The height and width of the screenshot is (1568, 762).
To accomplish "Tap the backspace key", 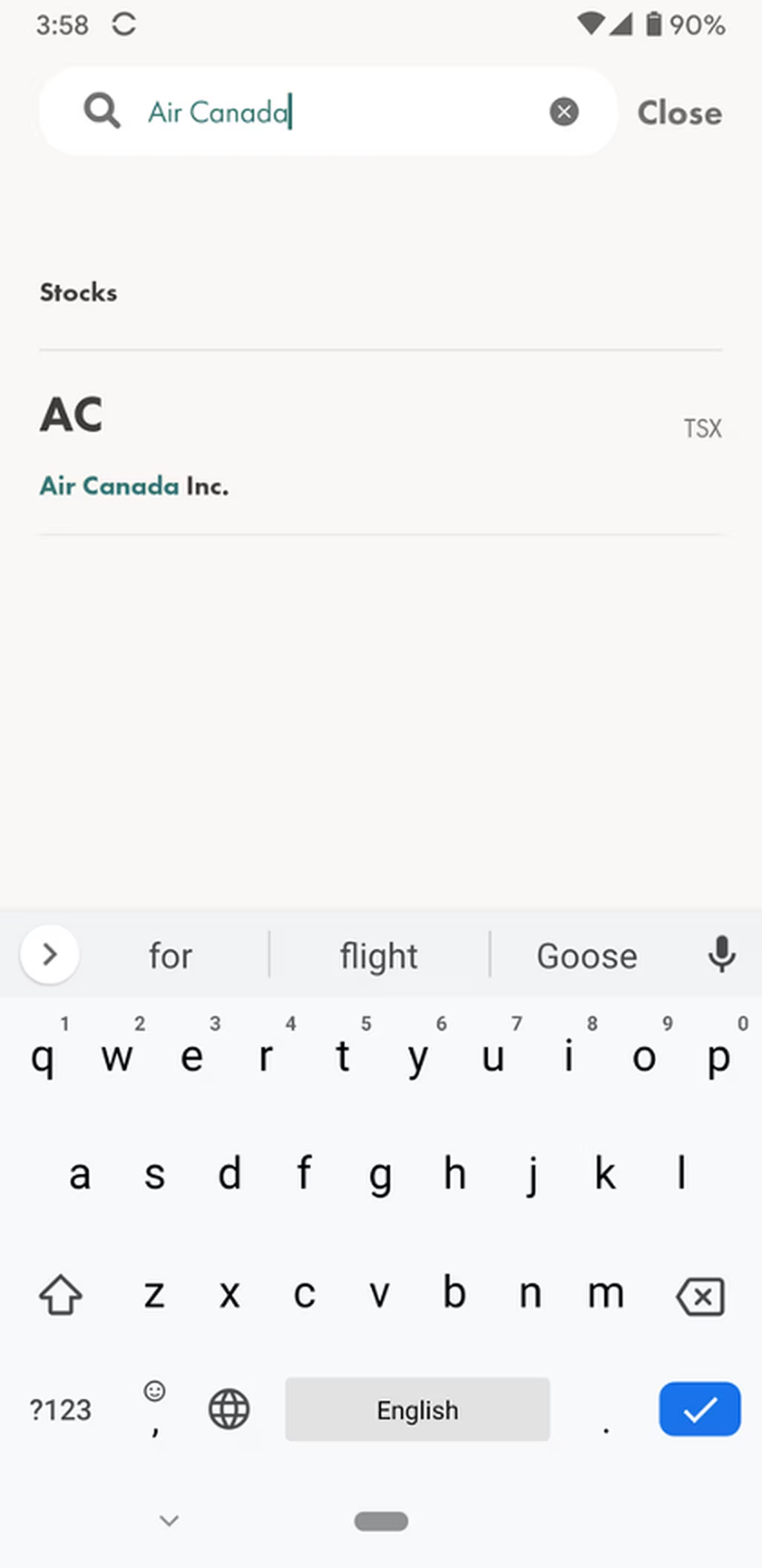I will click(x=700, y=1296).
